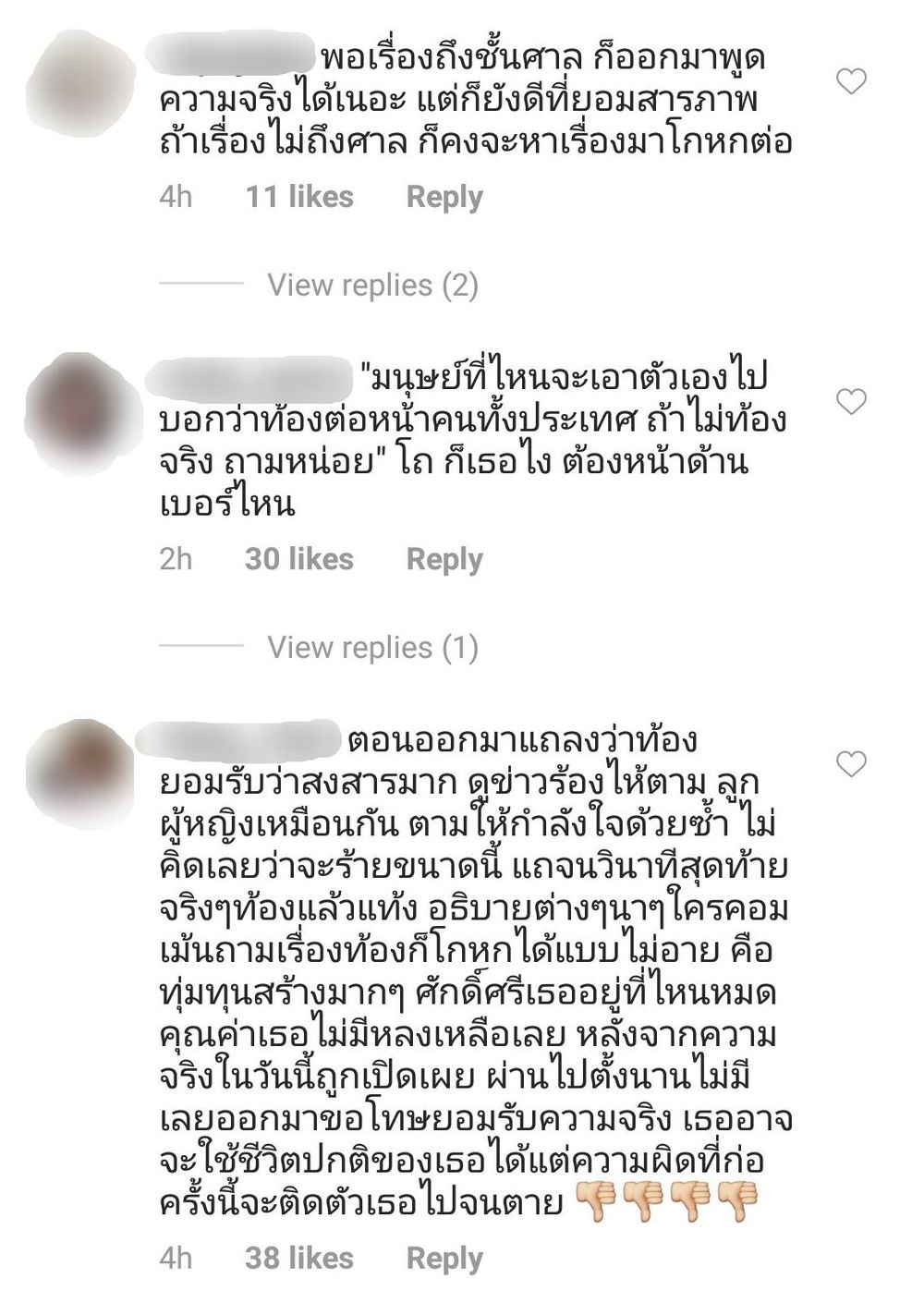Image resolution: width=924 pixels, height=1315 pixels.
Task: Expand View replies (1)
Action: [x=372, y=647]
